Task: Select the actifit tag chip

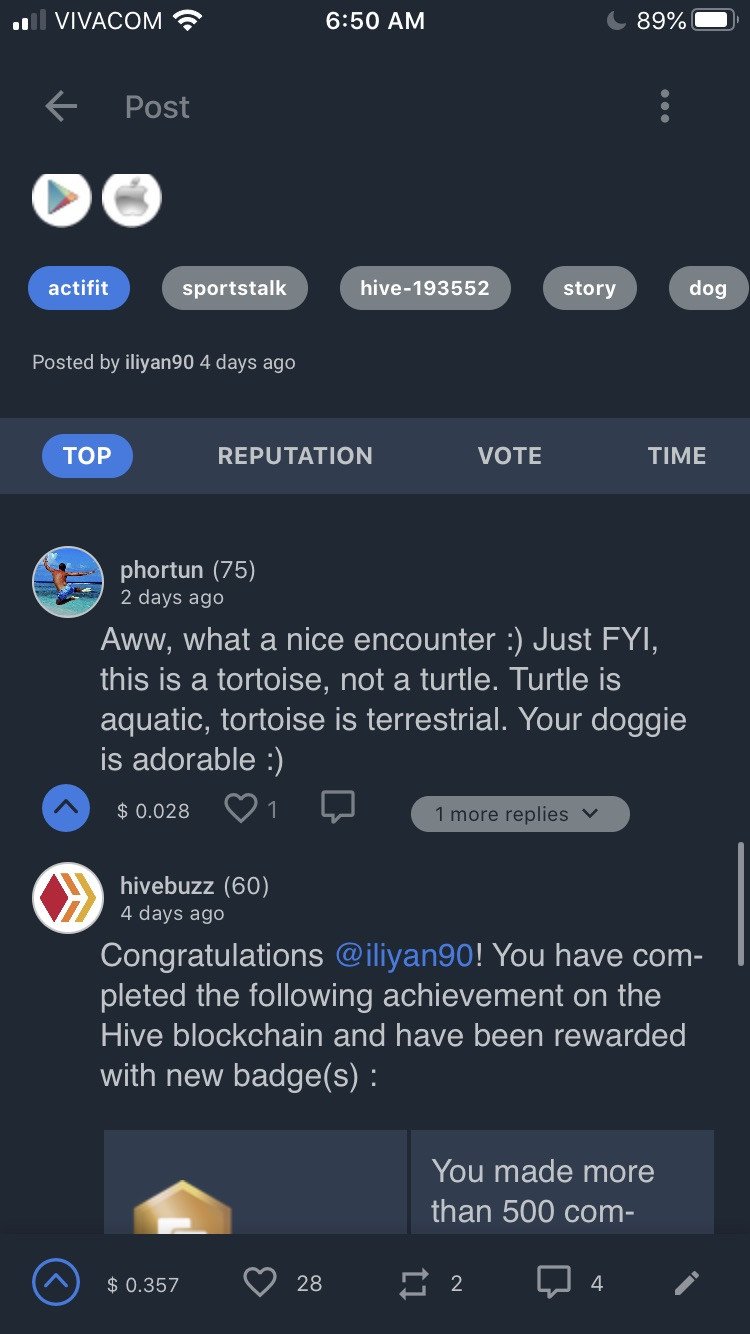Action: click(78, 288)
